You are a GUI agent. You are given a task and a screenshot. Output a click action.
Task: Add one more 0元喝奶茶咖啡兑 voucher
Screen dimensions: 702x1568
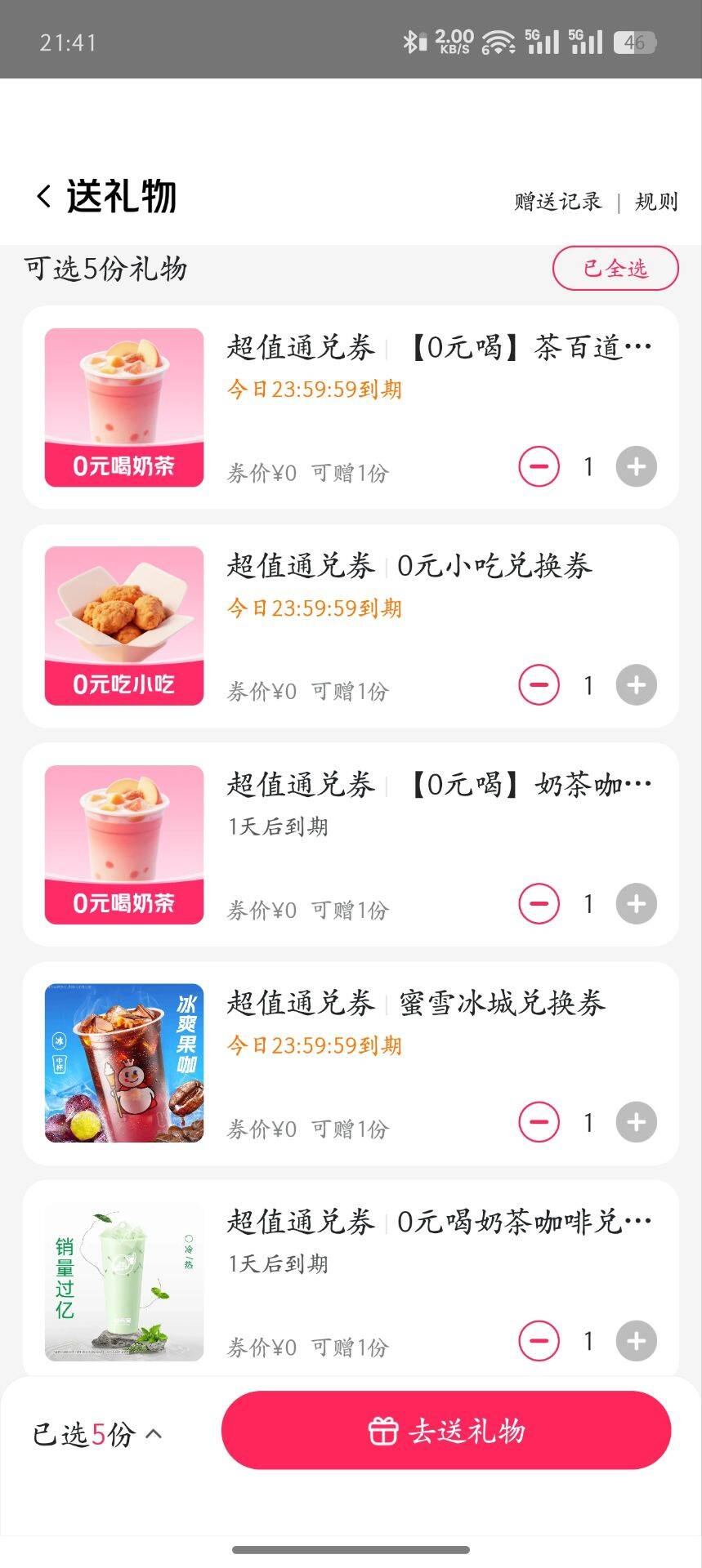tap(637, 1341)
